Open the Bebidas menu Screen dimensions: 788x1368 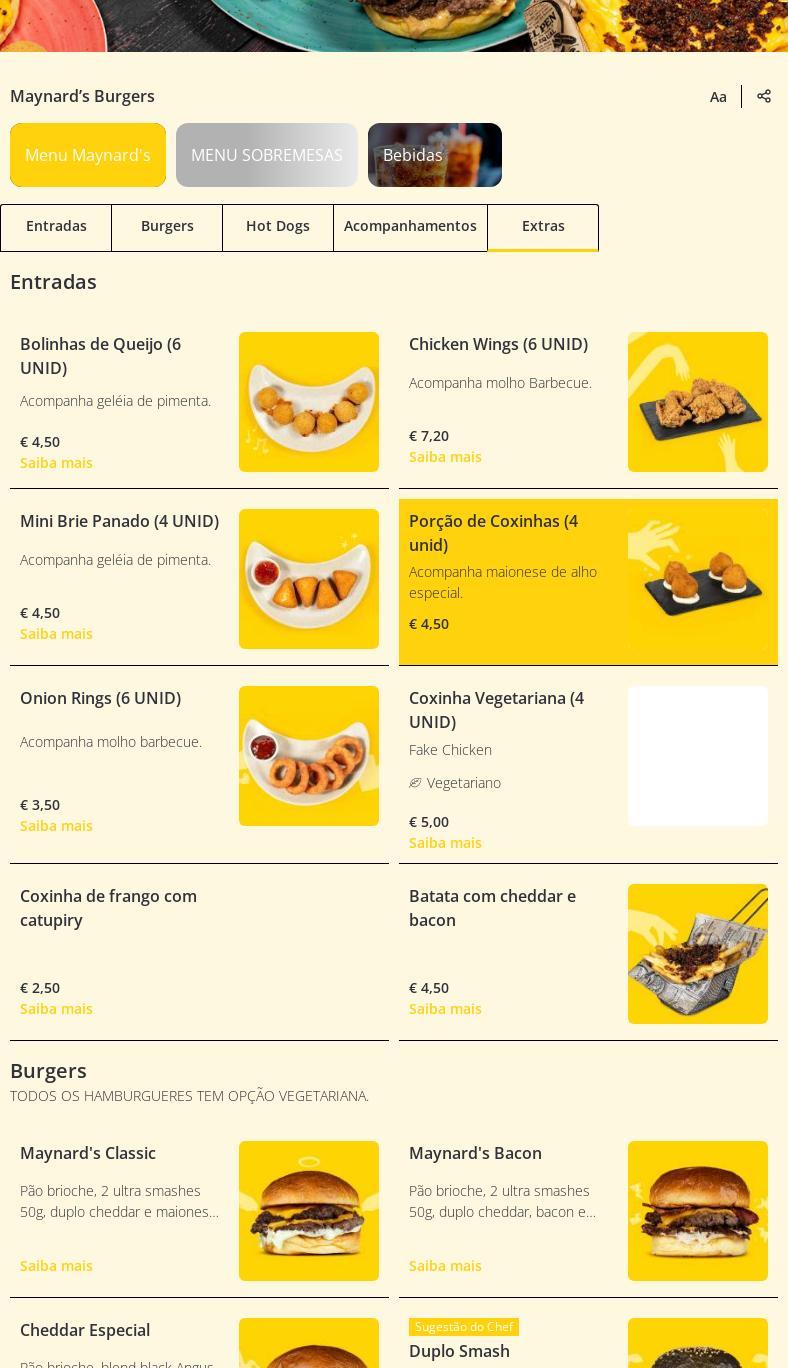coord(434,155)
